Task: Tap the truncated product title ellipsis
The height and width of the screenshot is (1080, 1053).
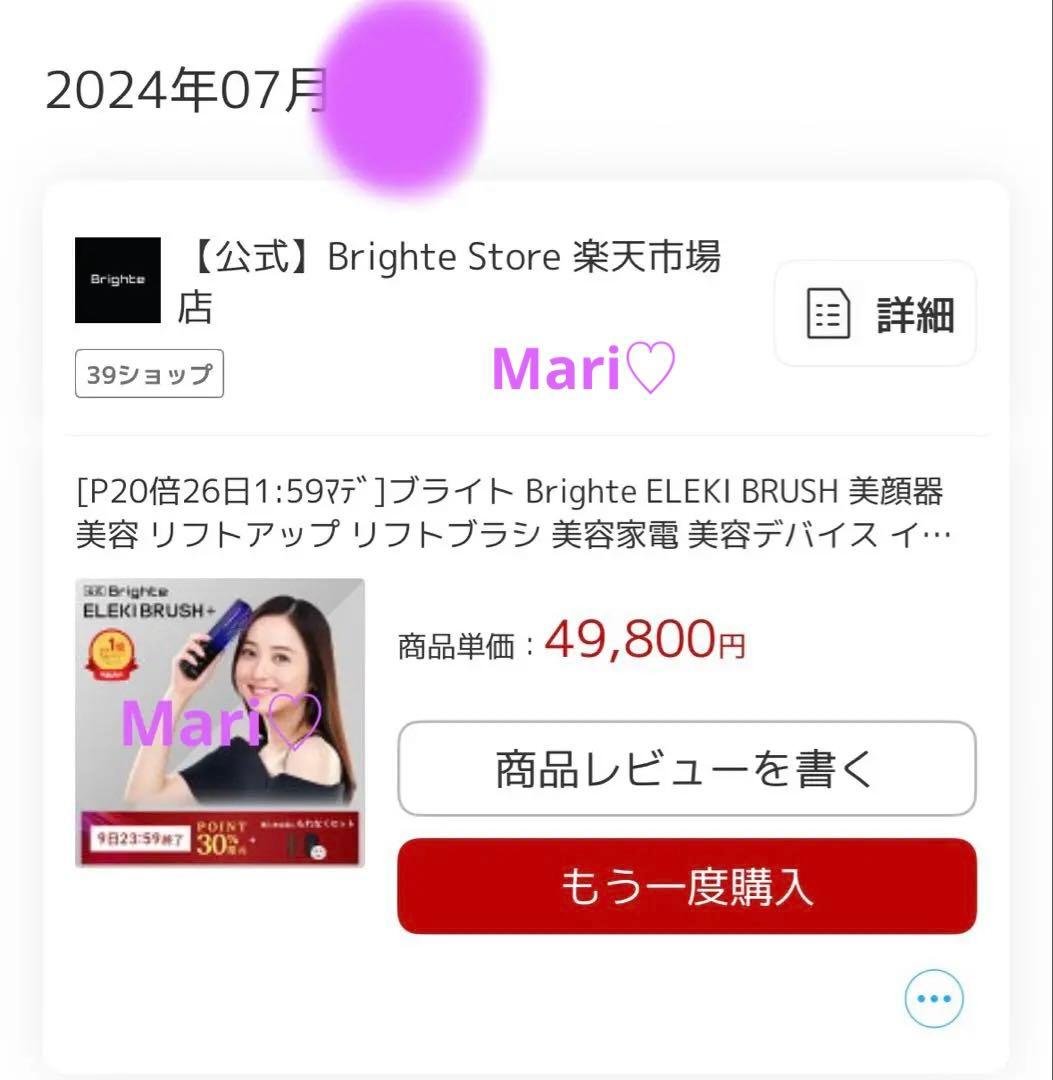Action: 936,535
